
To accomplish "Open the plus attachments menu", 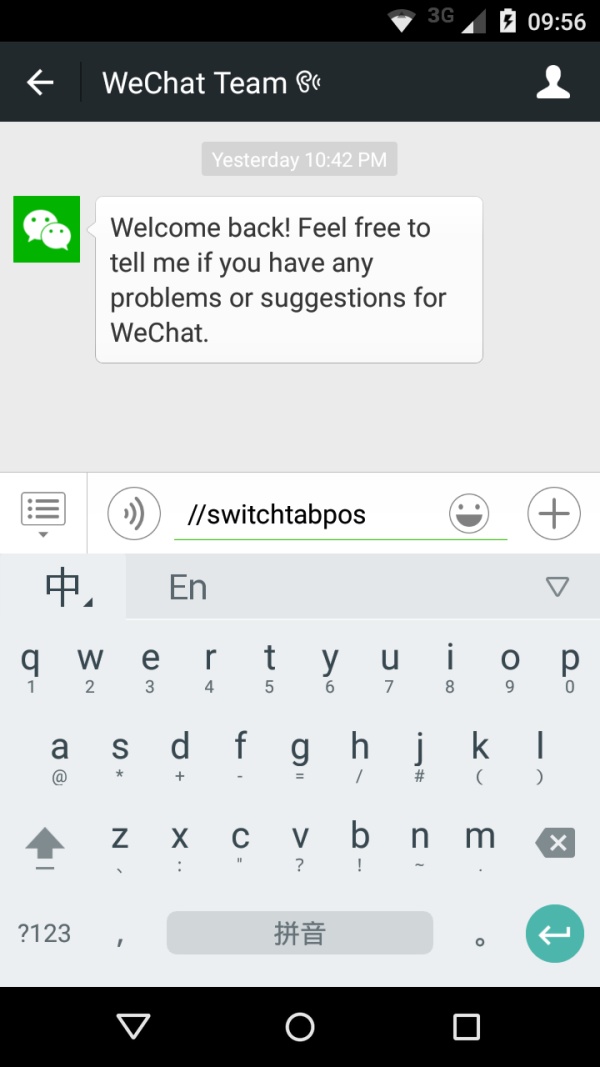I will pyautogui.click(x=554, y=513).
